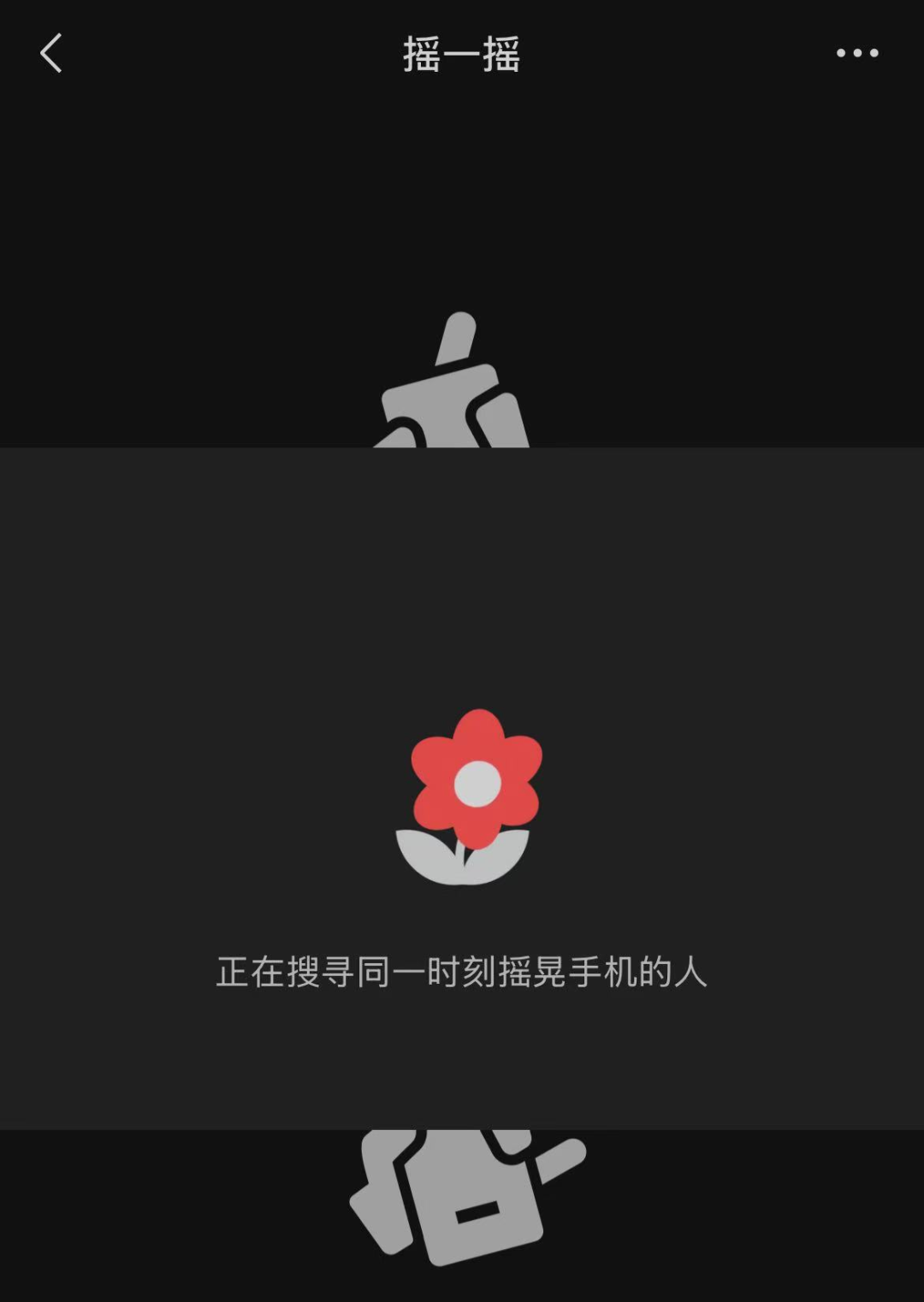The width and height of the screenshot is (924, 1302).
Task: Go back from the 摇一摇 screen
Action: [x=51, y=53]
